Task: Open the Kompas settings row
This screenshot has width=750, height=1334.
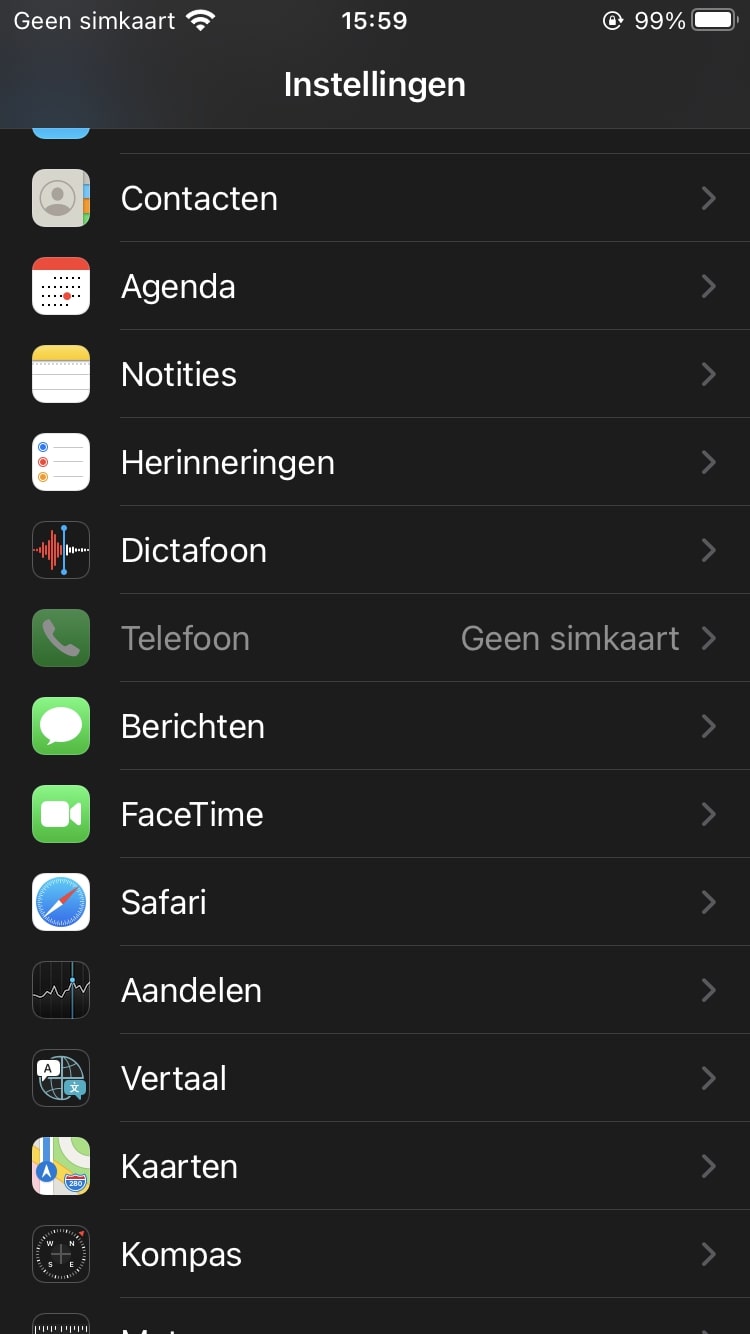Action: (x=375, y=1254)
